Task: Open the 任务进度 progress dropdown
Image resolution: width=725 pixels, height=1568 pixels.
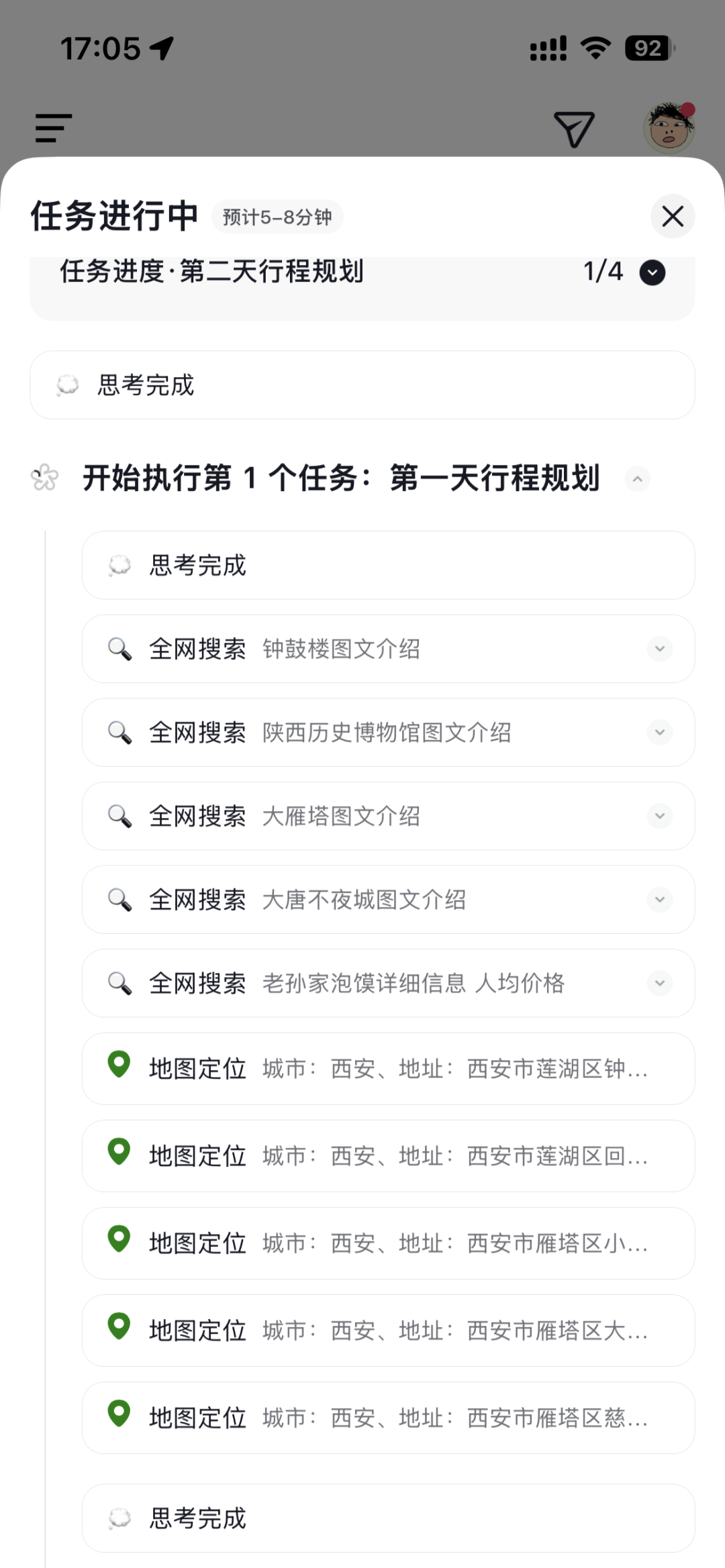Action: click(x=650, y=272)
